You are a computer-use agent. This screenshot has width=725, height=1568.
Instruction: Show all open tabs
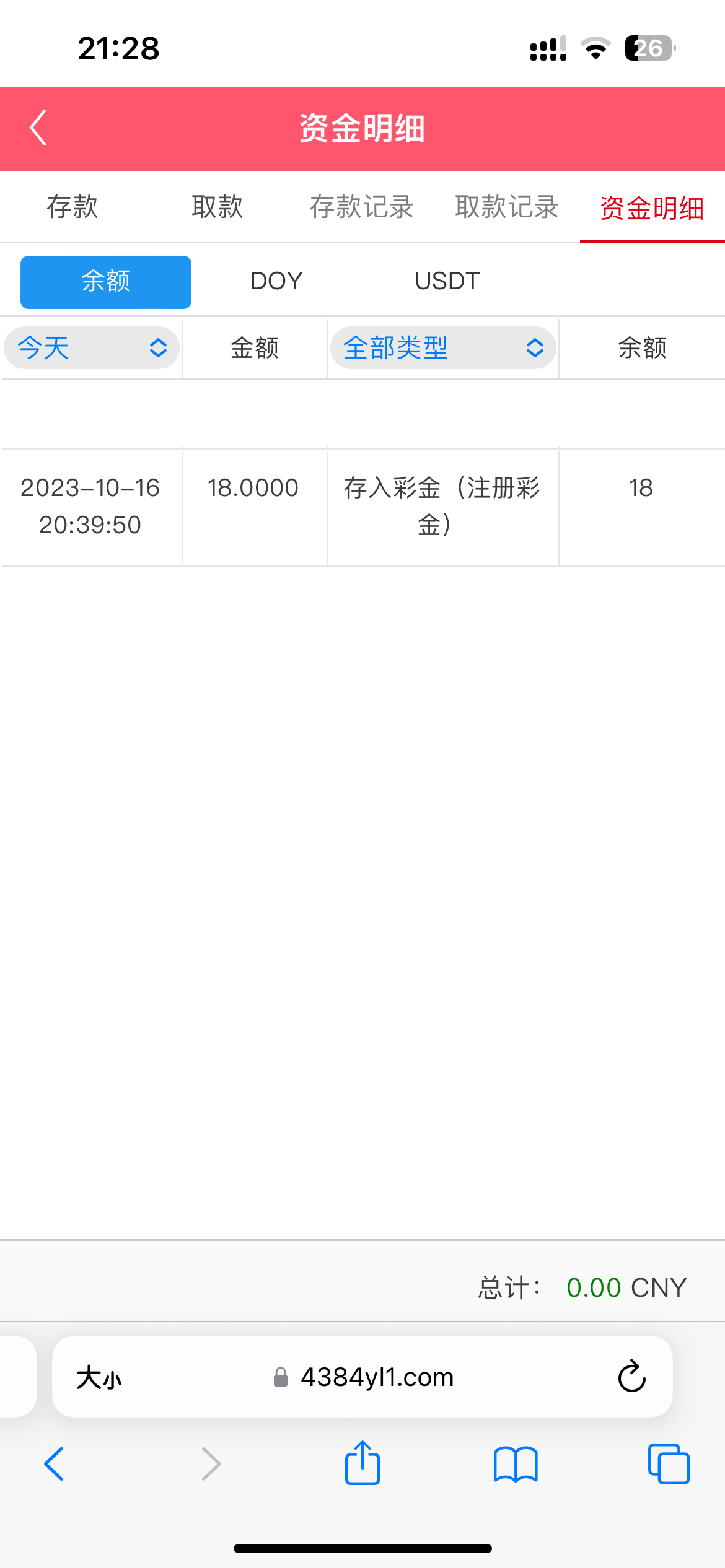tap(669, 1464)
